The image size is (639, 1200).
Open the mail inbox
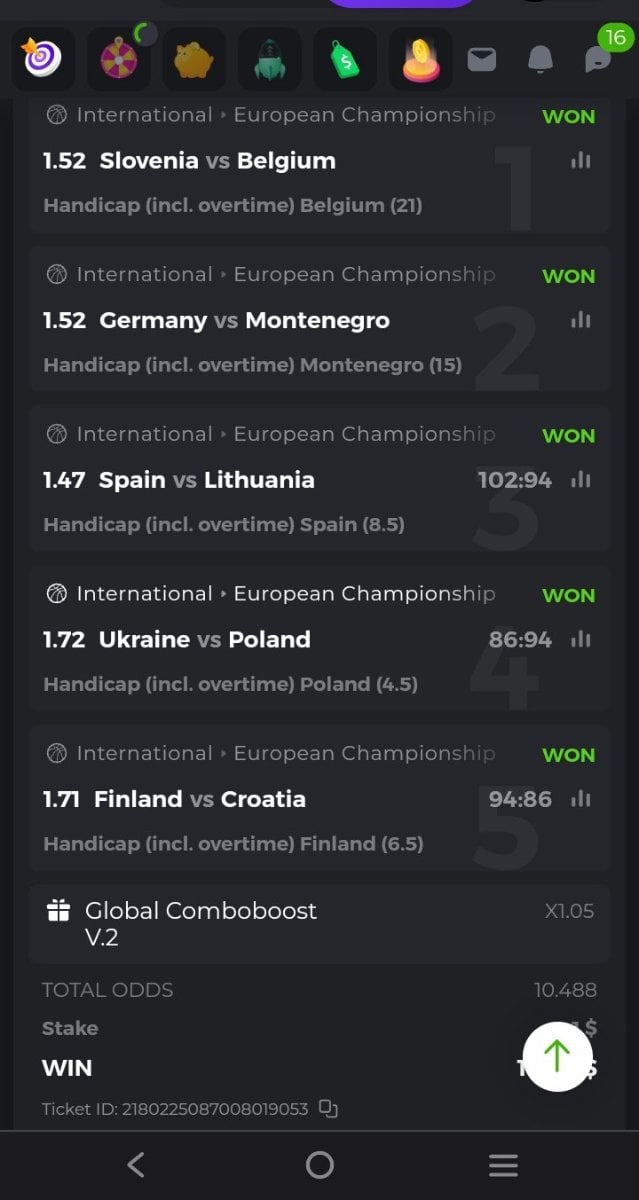(x=482, y=60)
